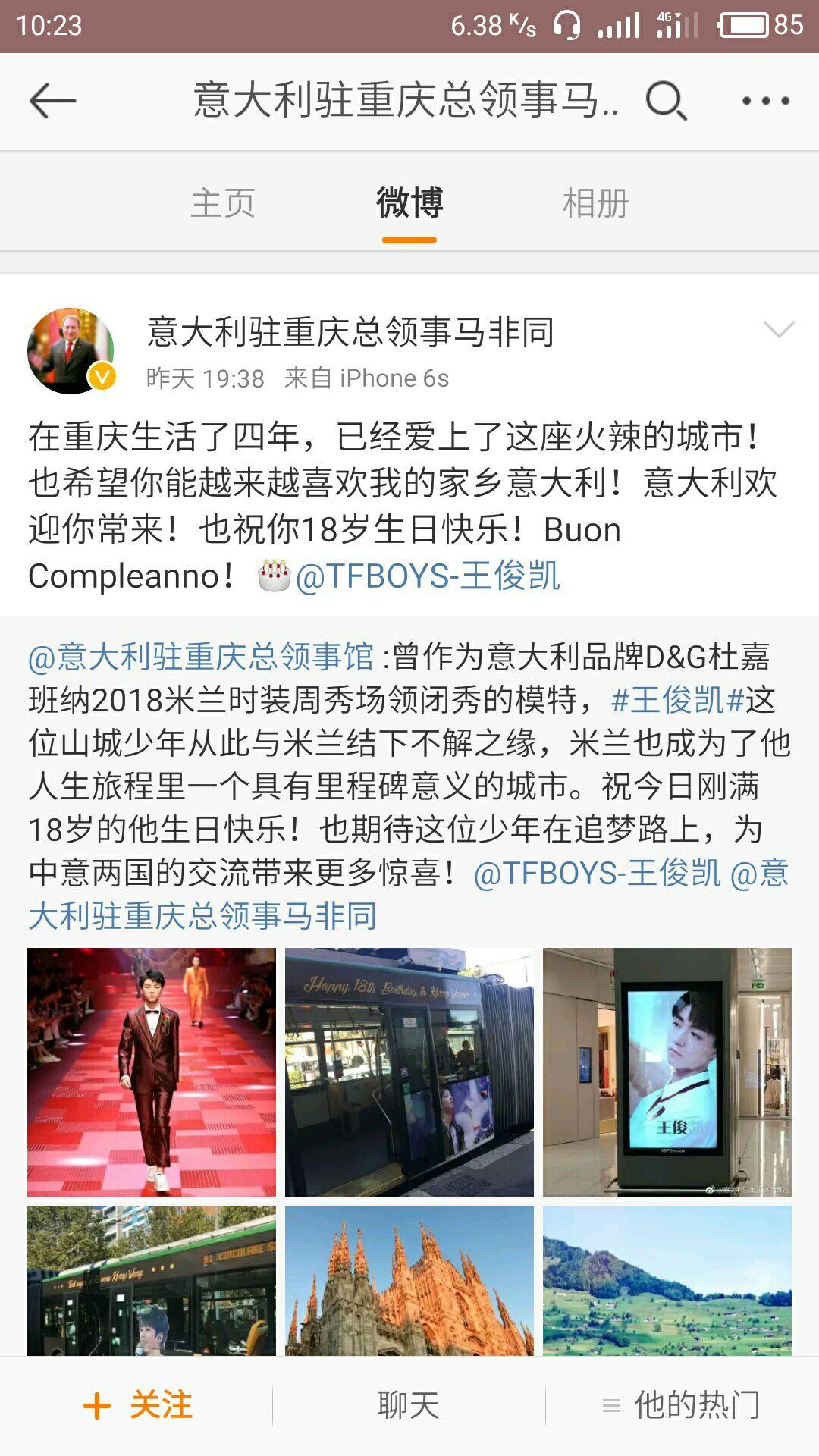Follow this account with 关注
The image size is (819, 1456).
(x=136, y=1405)
